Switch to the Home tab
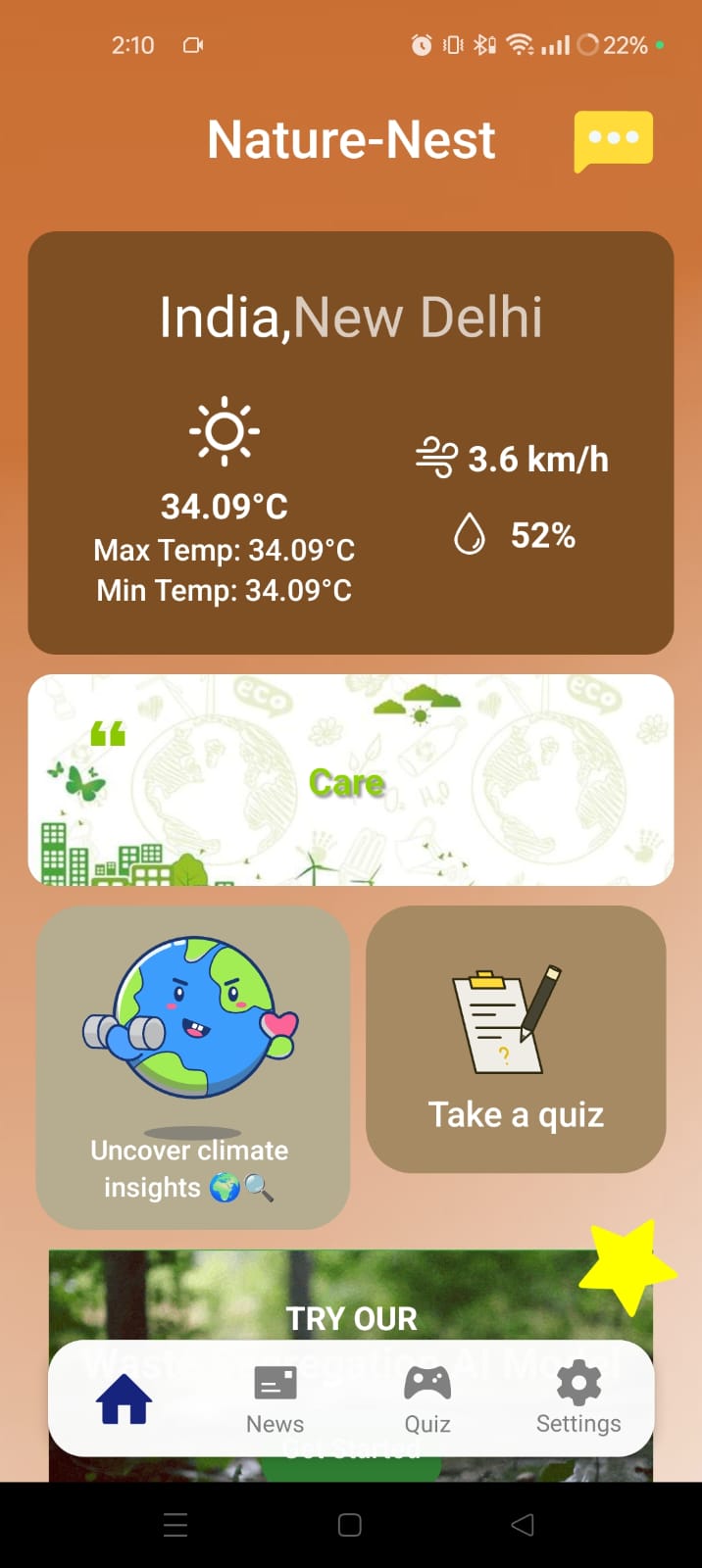This screenshot has height=1568, width=702. tap(124, 1398)
